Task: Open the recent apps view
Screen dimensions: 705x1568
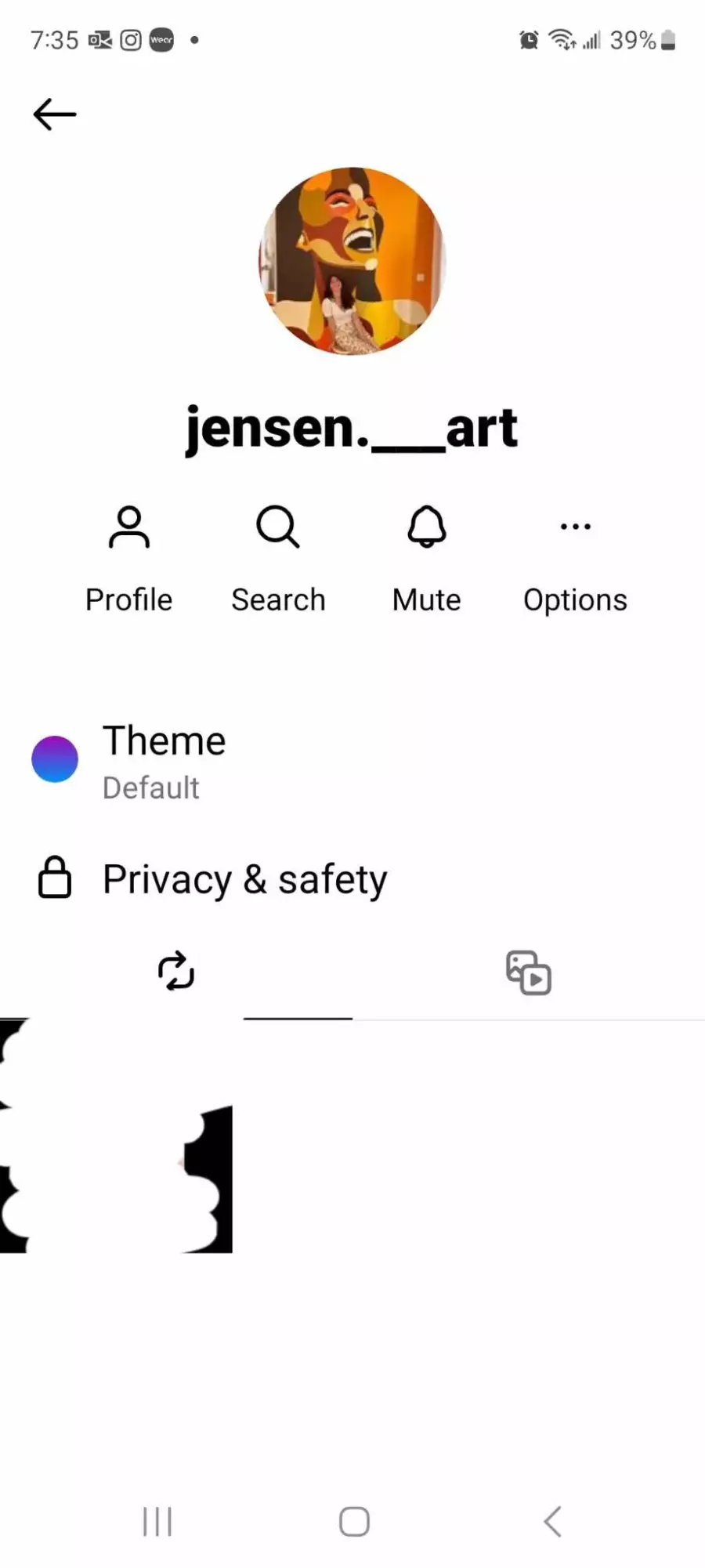Action: pyautogui.click(x=157, y=1522)
